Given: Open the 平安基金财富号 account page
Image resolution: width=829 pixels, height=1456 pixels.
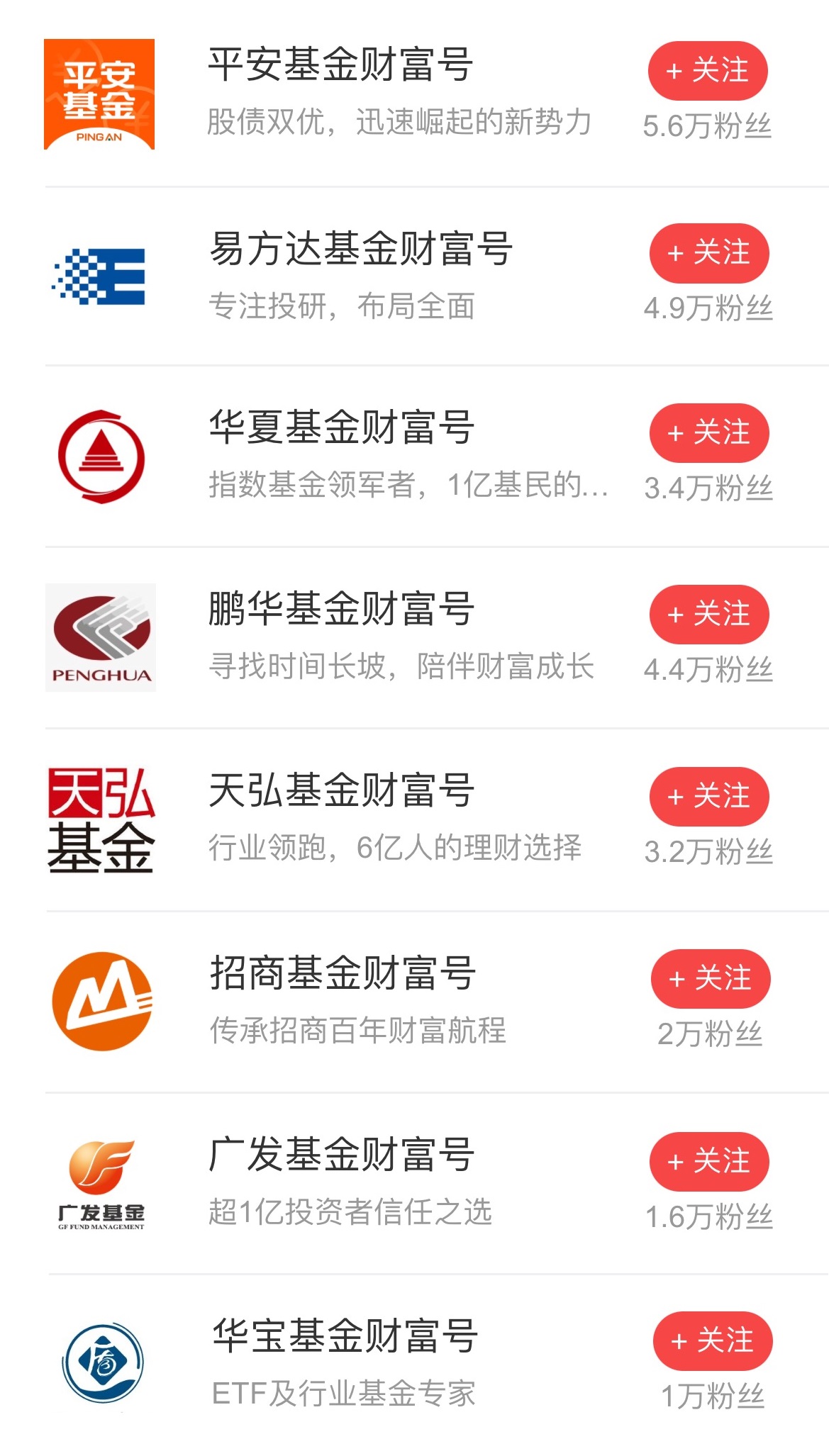Looking at the screenshot, I should point(340,65).
